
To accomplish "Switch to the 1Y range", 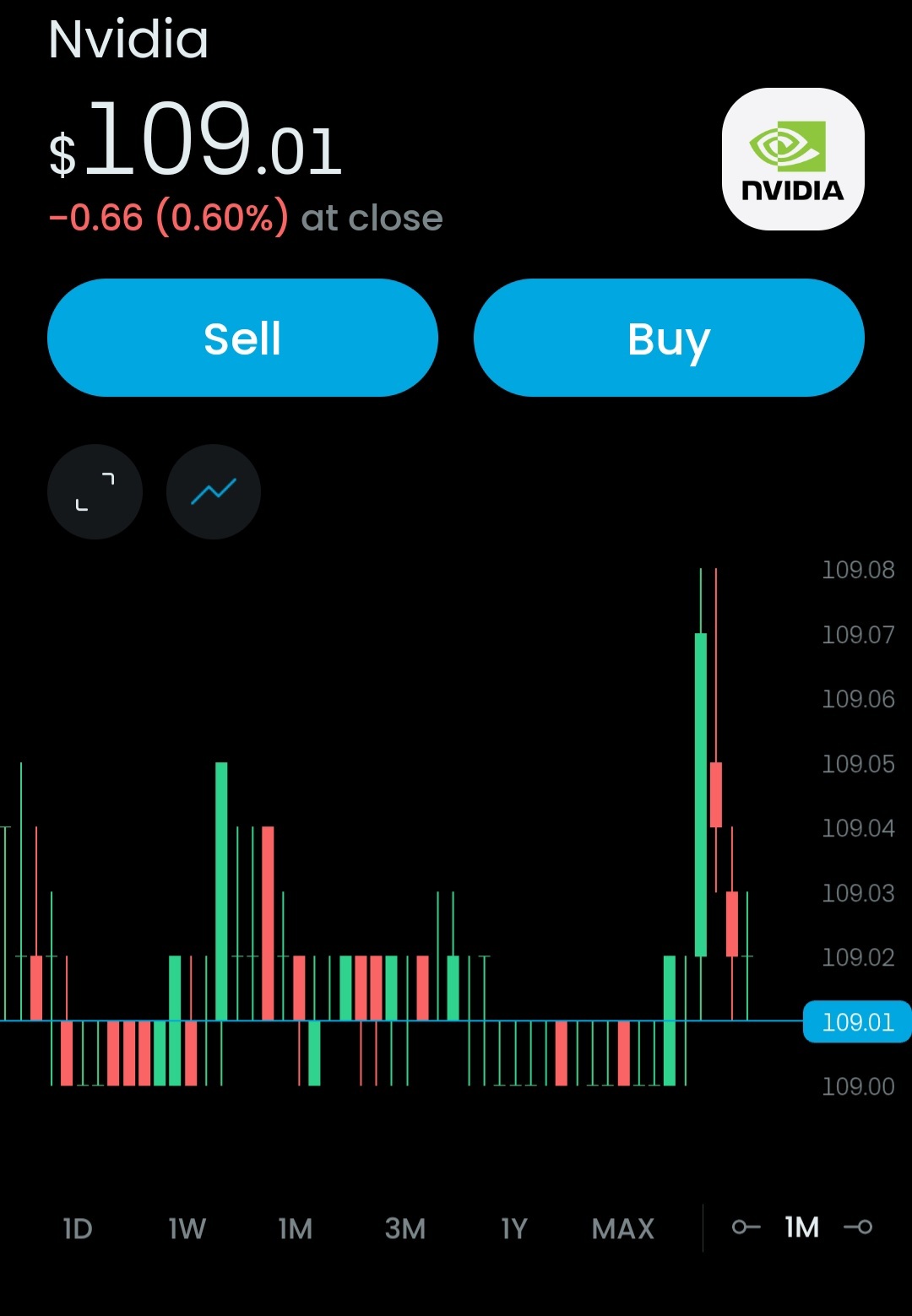I will pyautogui.click(x=513, y=1228).
